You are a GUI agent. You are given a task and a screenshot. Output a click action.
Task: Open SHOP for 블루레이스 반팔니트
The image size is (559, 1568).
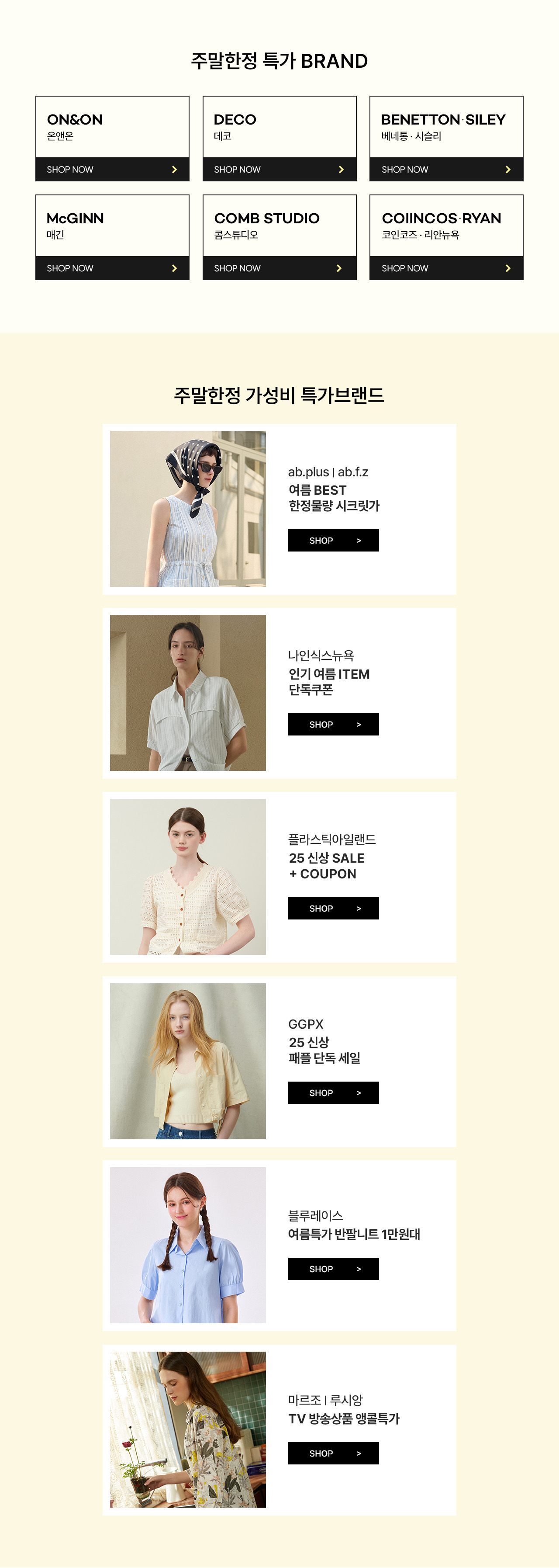pos(333,1269)
